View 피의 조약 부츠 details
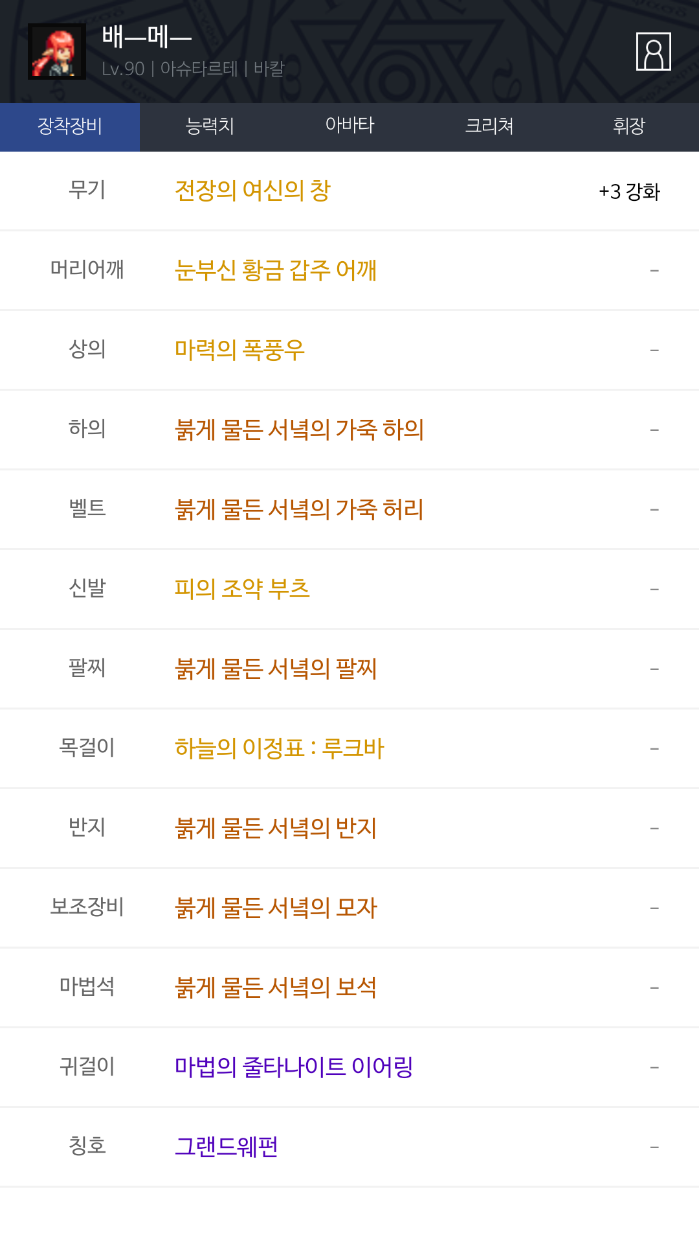 click(x=242, y=589)
